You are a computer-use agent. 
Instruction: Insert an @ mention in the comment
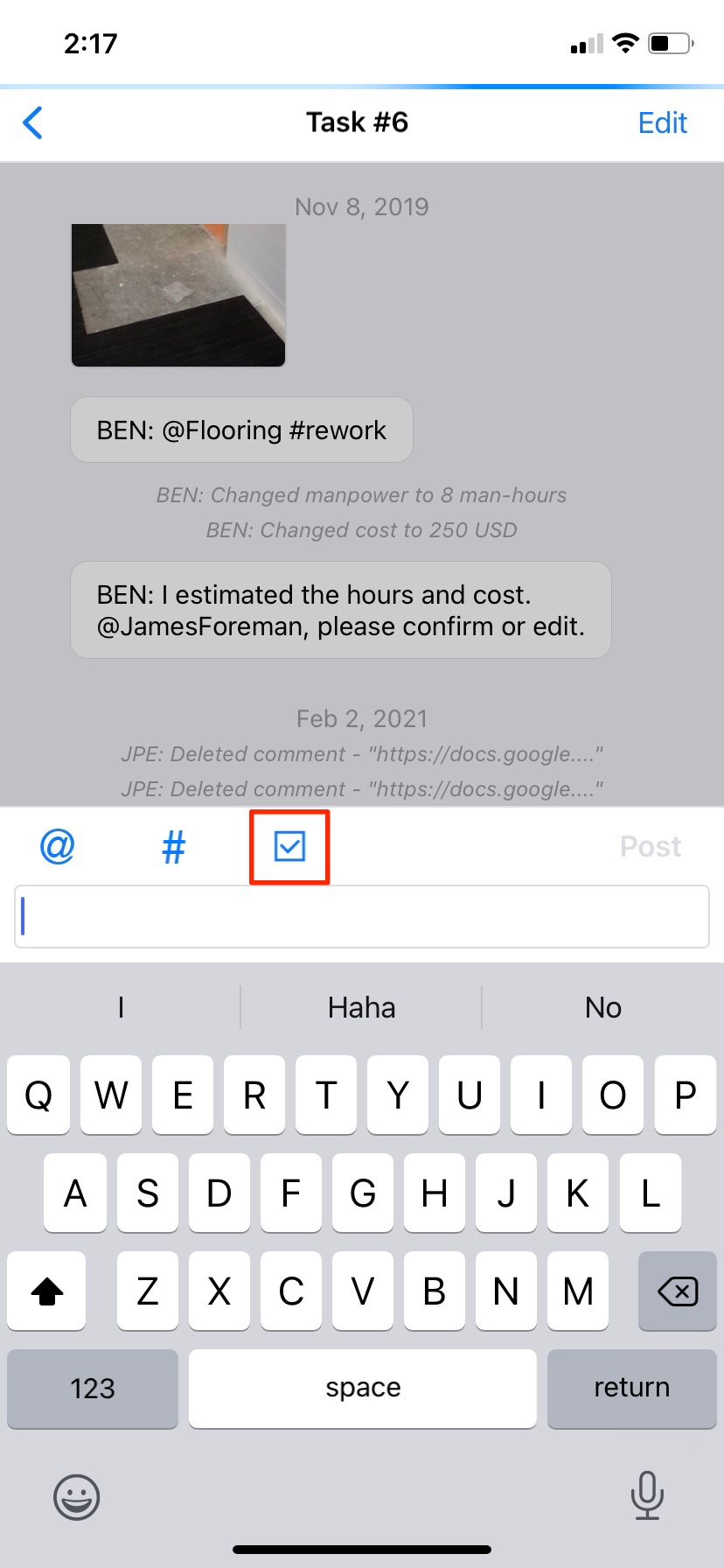(58, 846)
